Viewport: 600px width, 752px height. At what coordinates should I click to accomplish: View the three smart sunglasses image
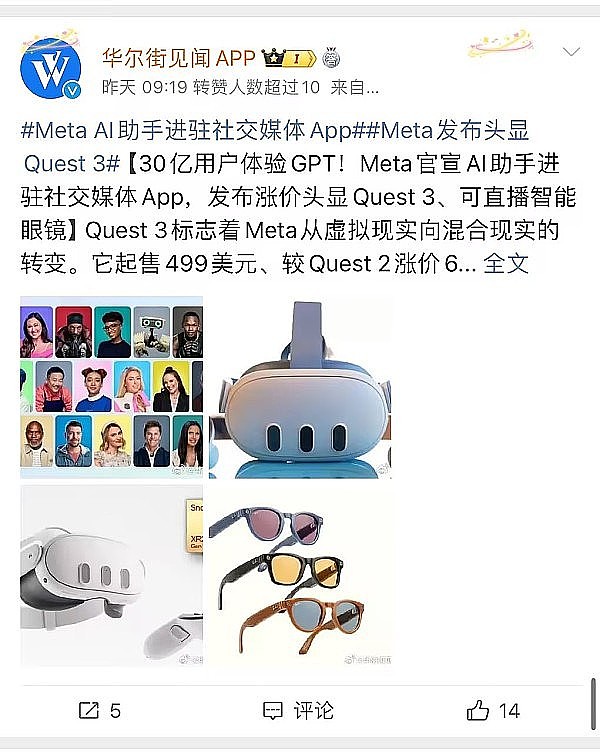point(300,576)
